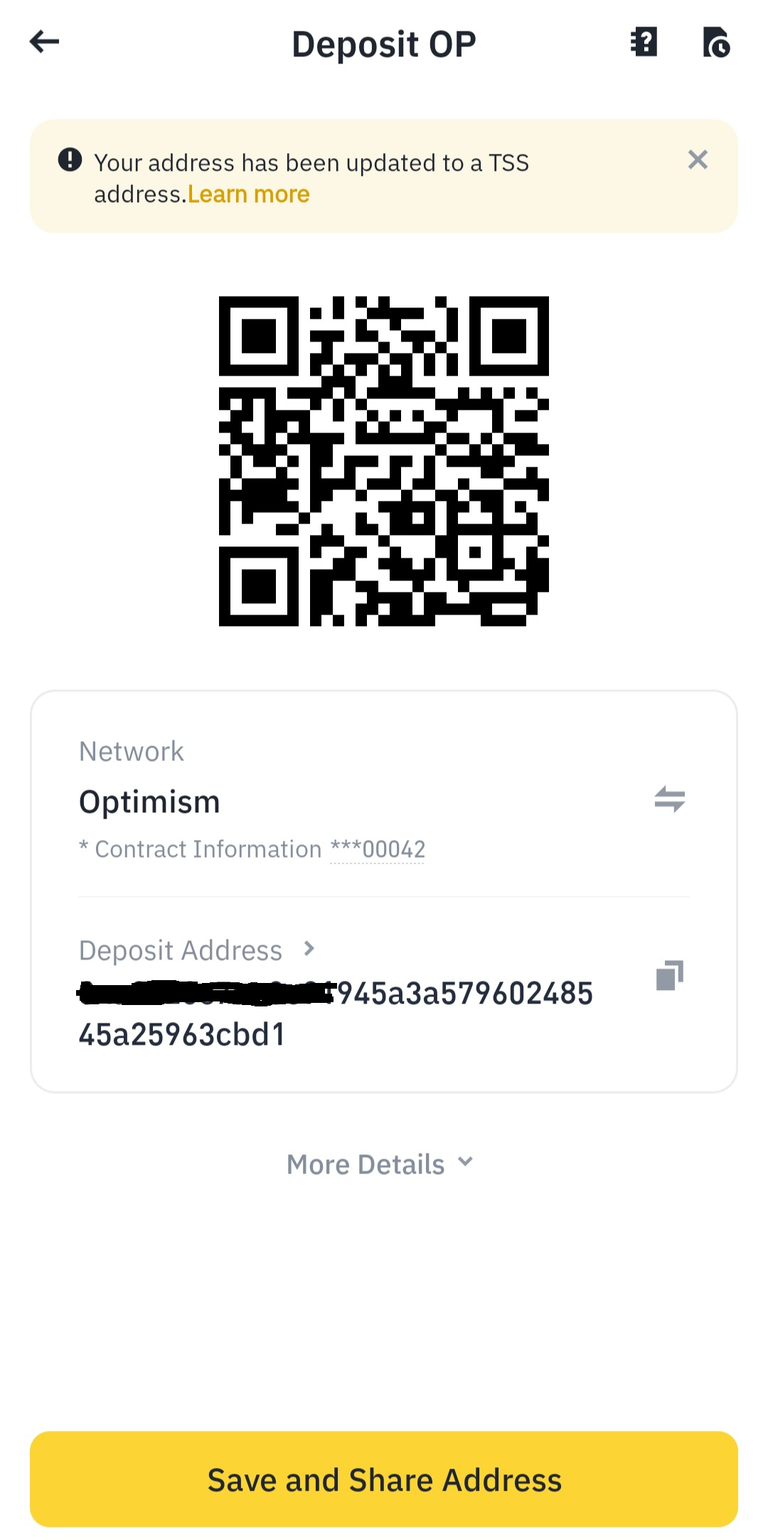The height and width of the screenshot is (1540, 768).
Task: Dismiss the TSS address notice
Action: [x=698, y=160]
